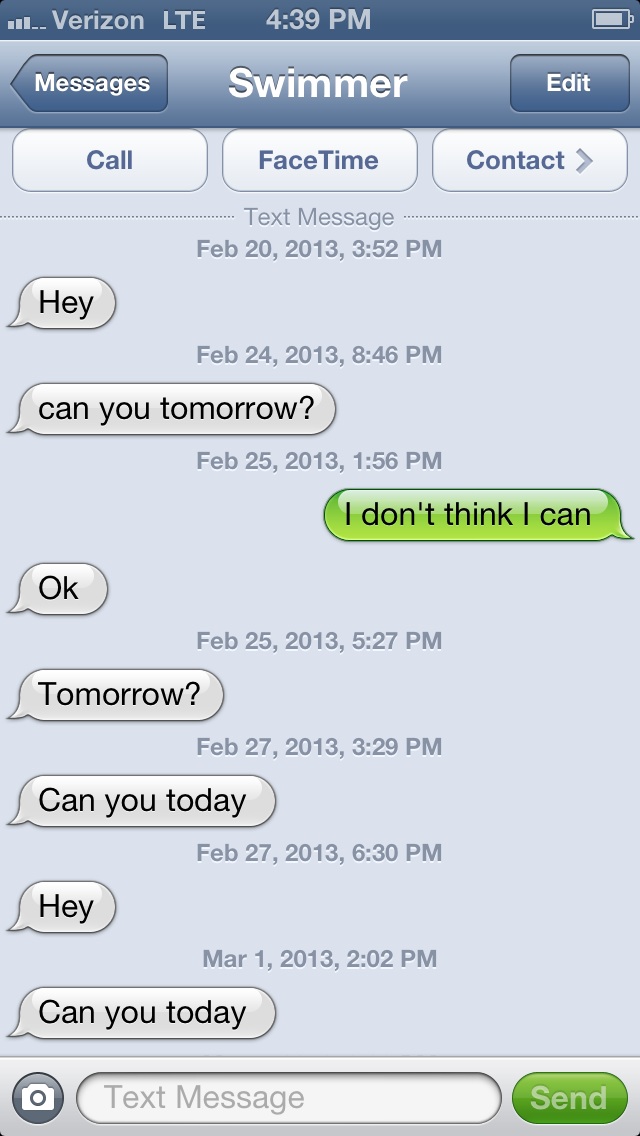
Task: Call the Swimmer contact
Action: 110,160
